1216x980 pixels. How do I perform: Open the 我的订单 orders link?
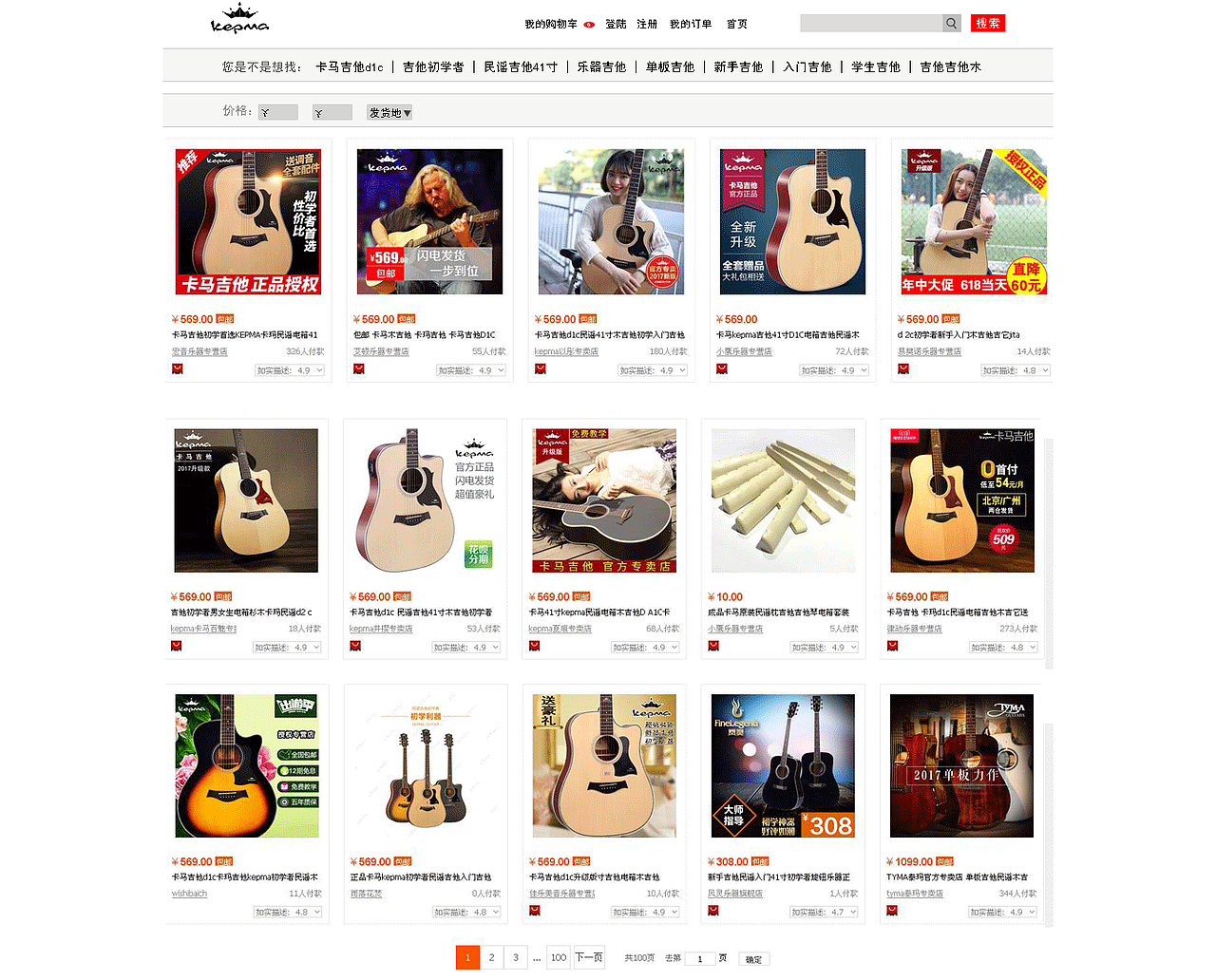click(x=691, y=25)
